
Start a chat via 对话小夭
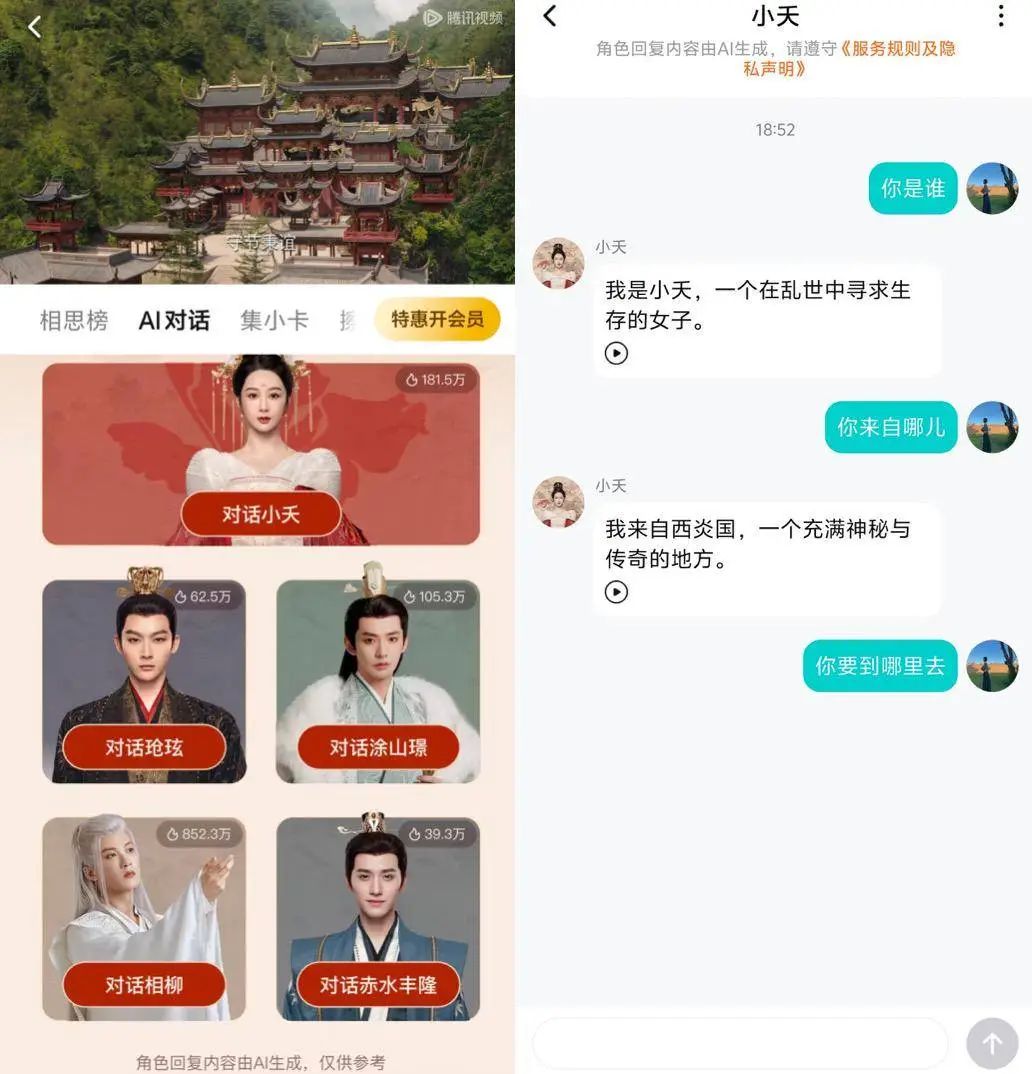tap(260, 515)
